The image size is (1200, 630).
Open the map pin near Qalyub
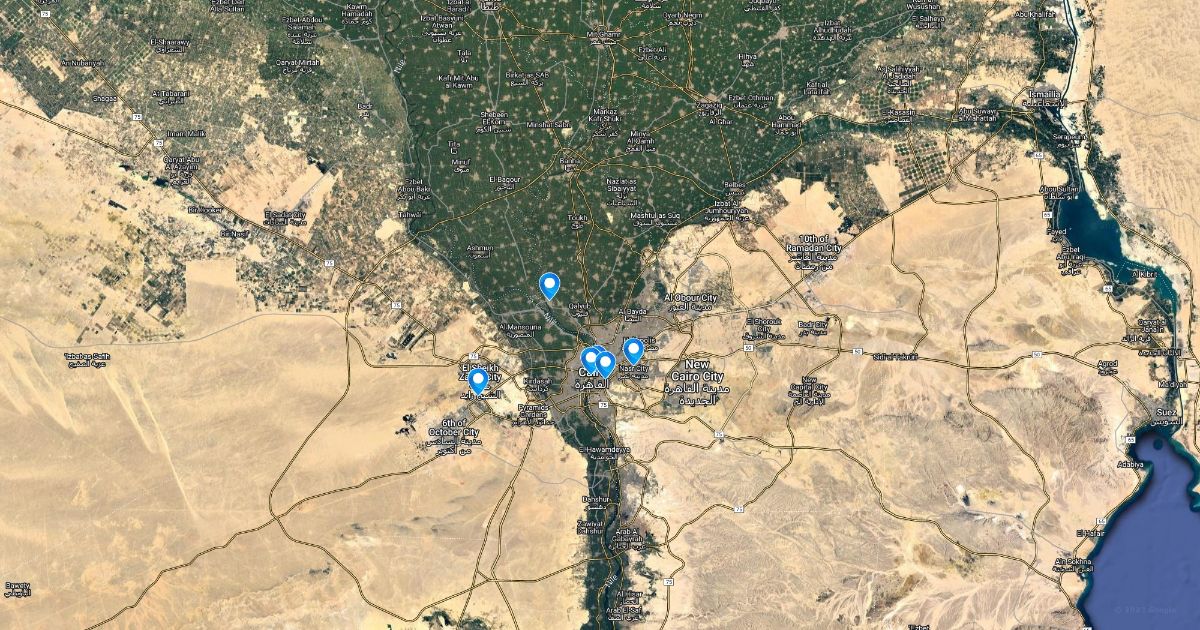(x=549, y=286)
